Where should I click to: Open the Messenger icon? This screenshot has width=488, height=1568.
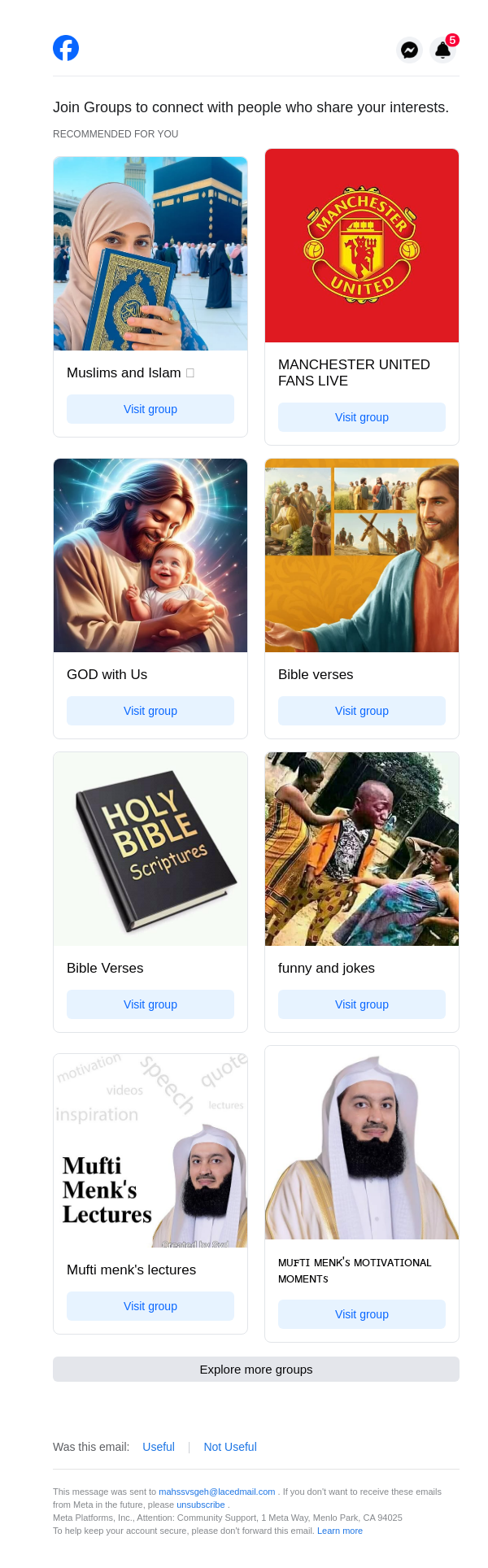[x=410, y=50]
